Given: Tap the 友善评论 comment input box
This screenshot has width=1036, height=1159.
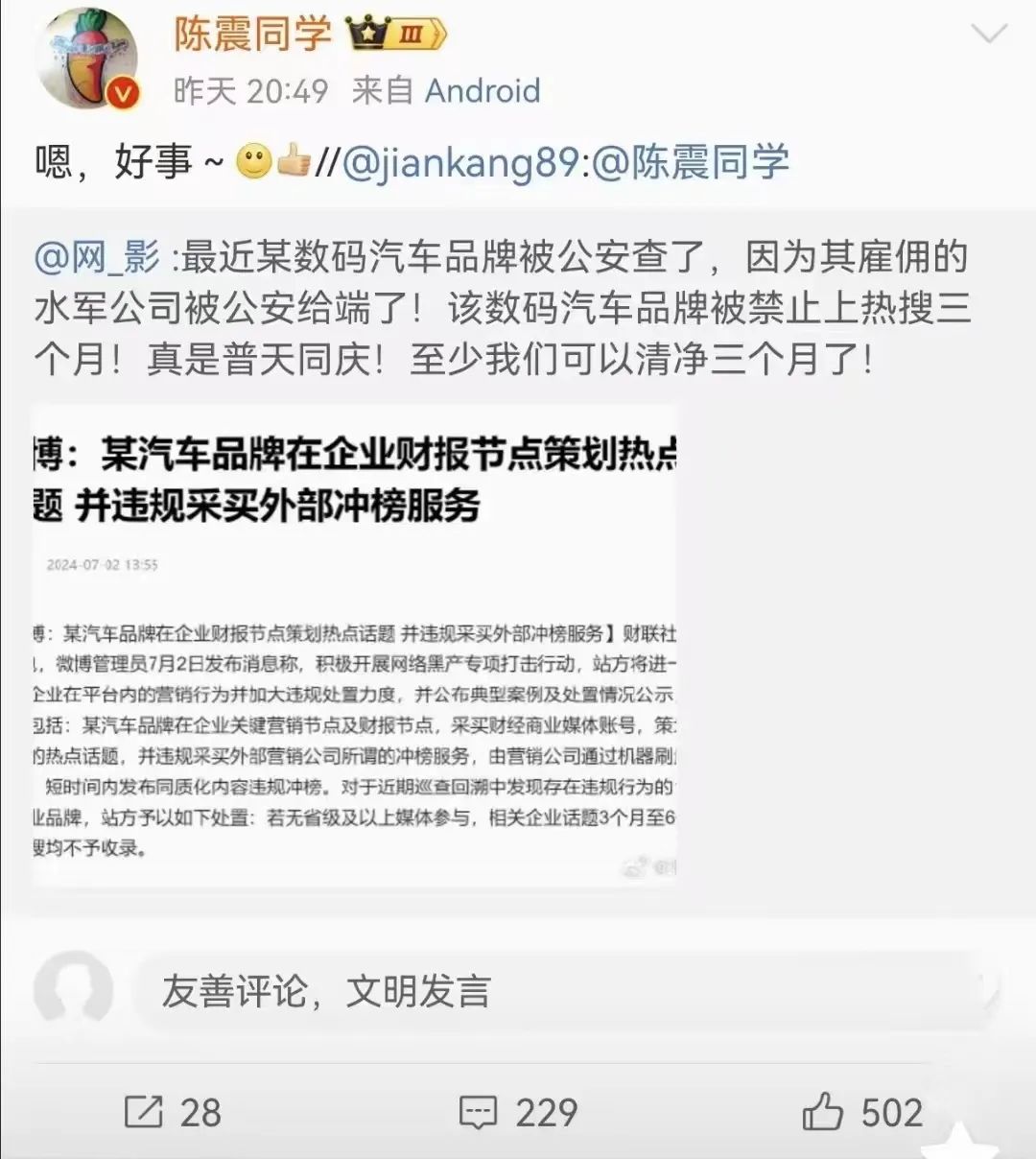Looking at the screenshot, I should pos(566,991).
